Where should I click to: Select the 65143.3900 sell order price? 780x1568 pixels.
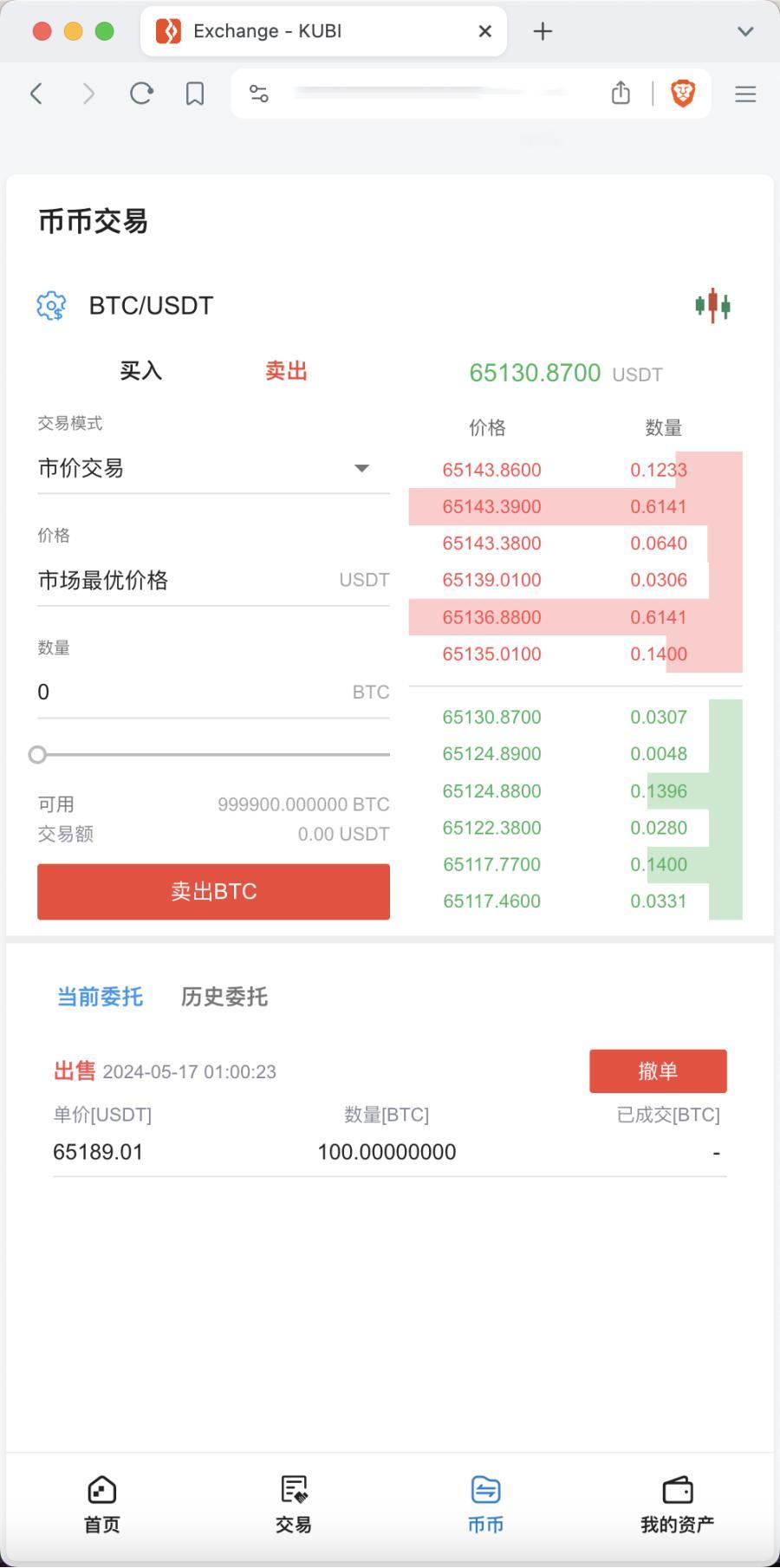point(491,507)
